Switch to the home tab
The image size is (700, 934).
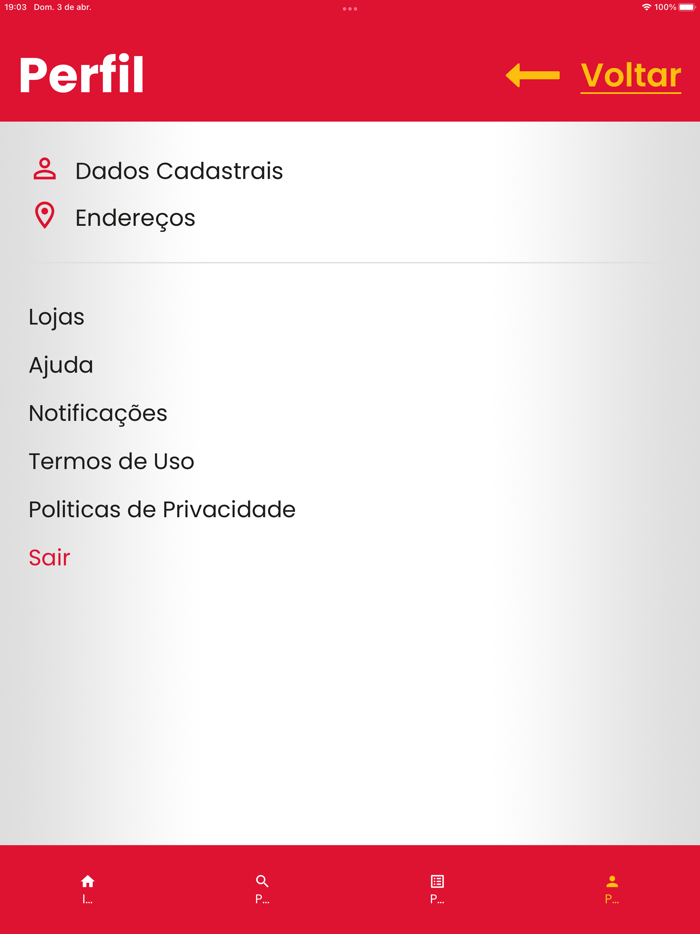87,888
